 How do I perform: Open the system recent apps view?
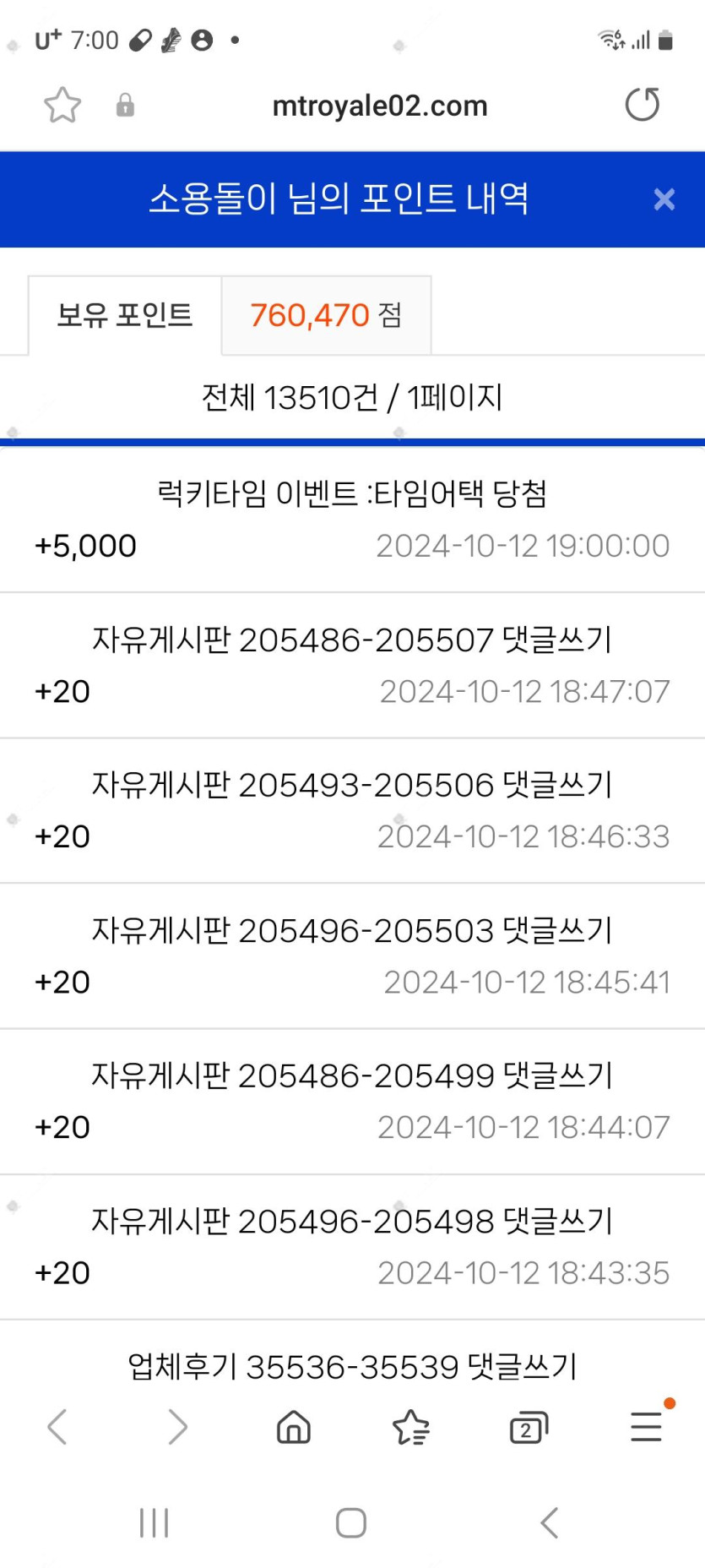[x=154, y=1522]
